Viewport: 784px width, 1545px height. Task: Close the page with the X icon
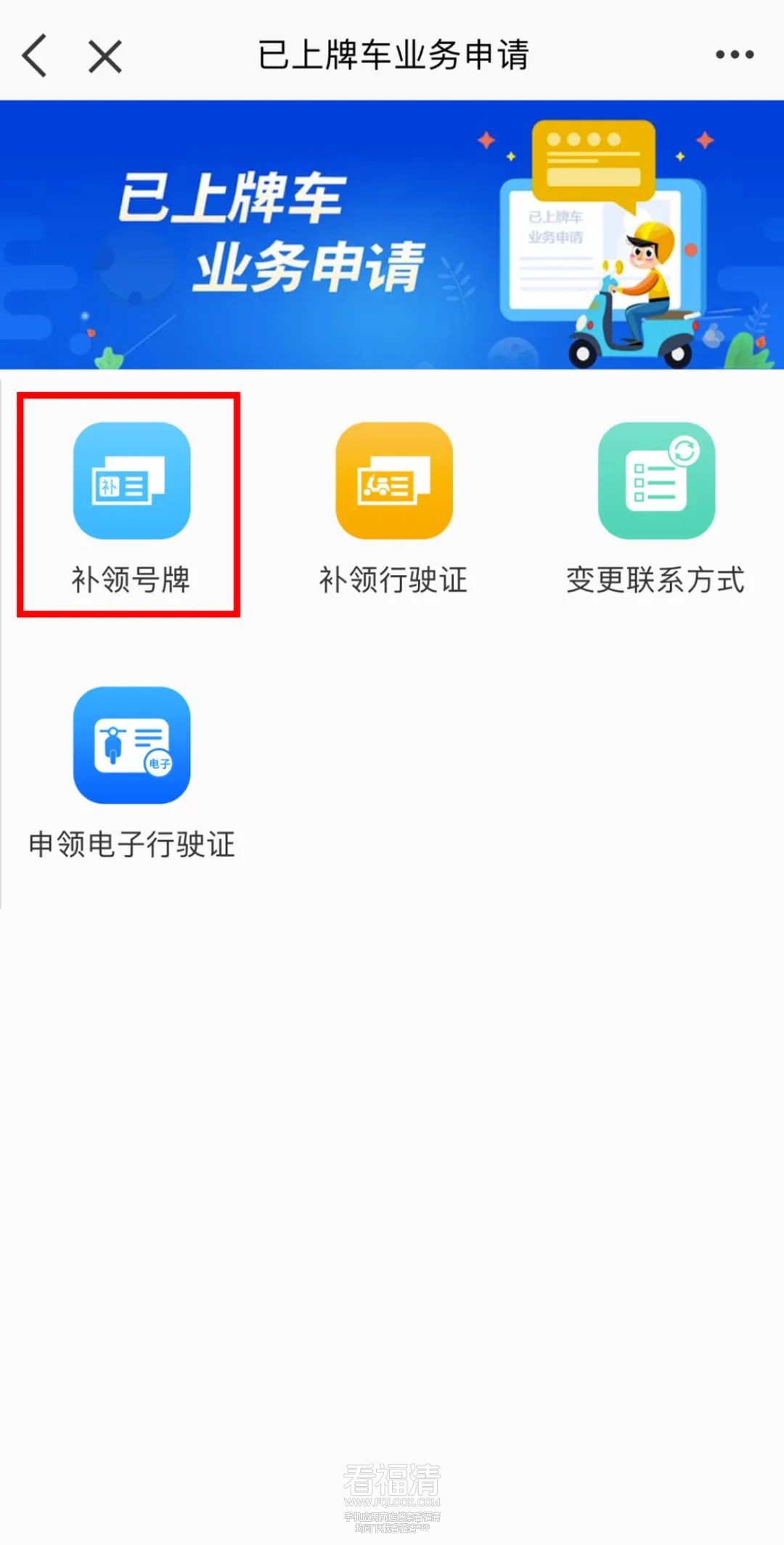click(x=105, y=56)
